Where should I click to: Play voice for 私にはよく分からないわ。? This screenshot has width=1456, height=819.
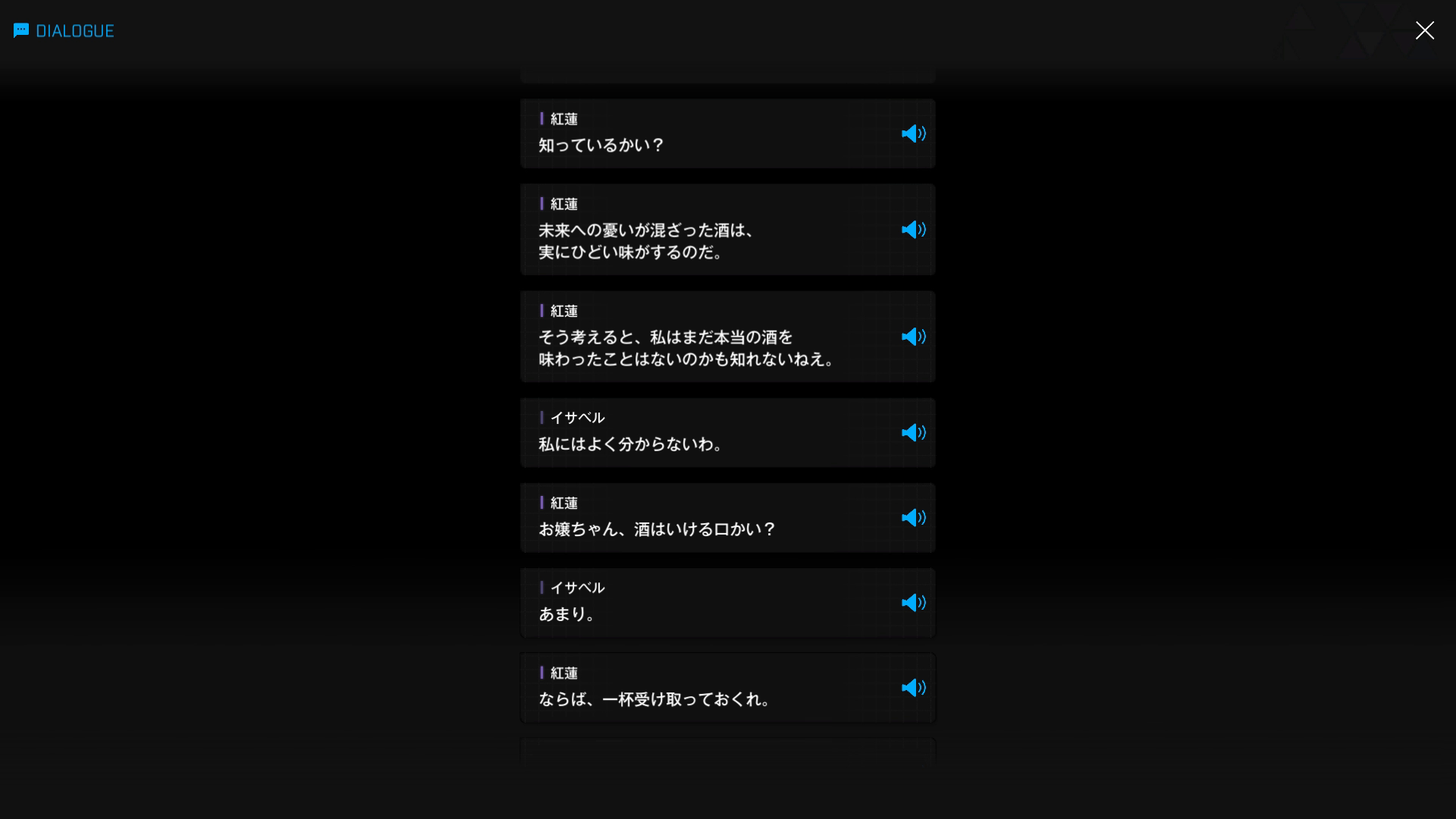click(x=913, y=432)
